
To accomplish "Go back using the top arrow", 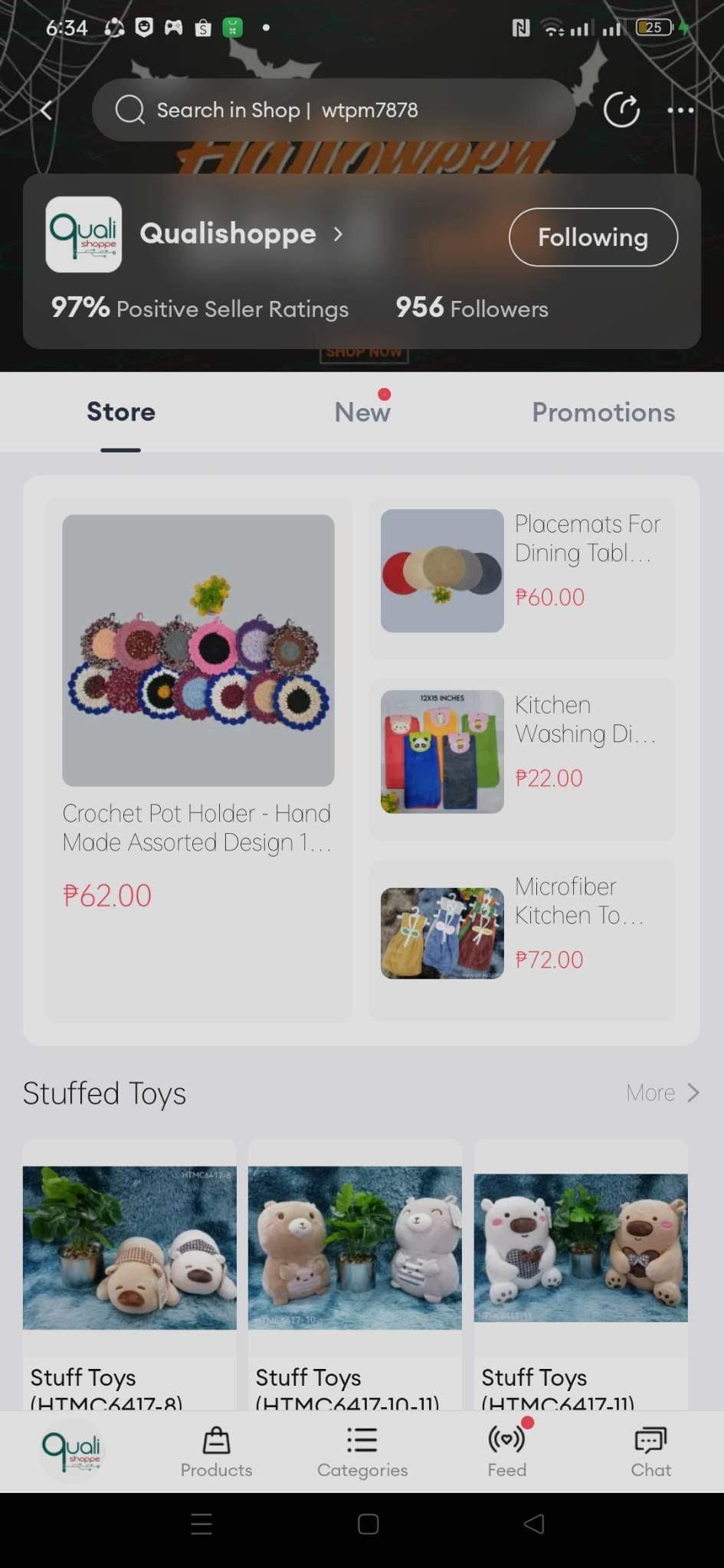I will [x=46, y=110].
